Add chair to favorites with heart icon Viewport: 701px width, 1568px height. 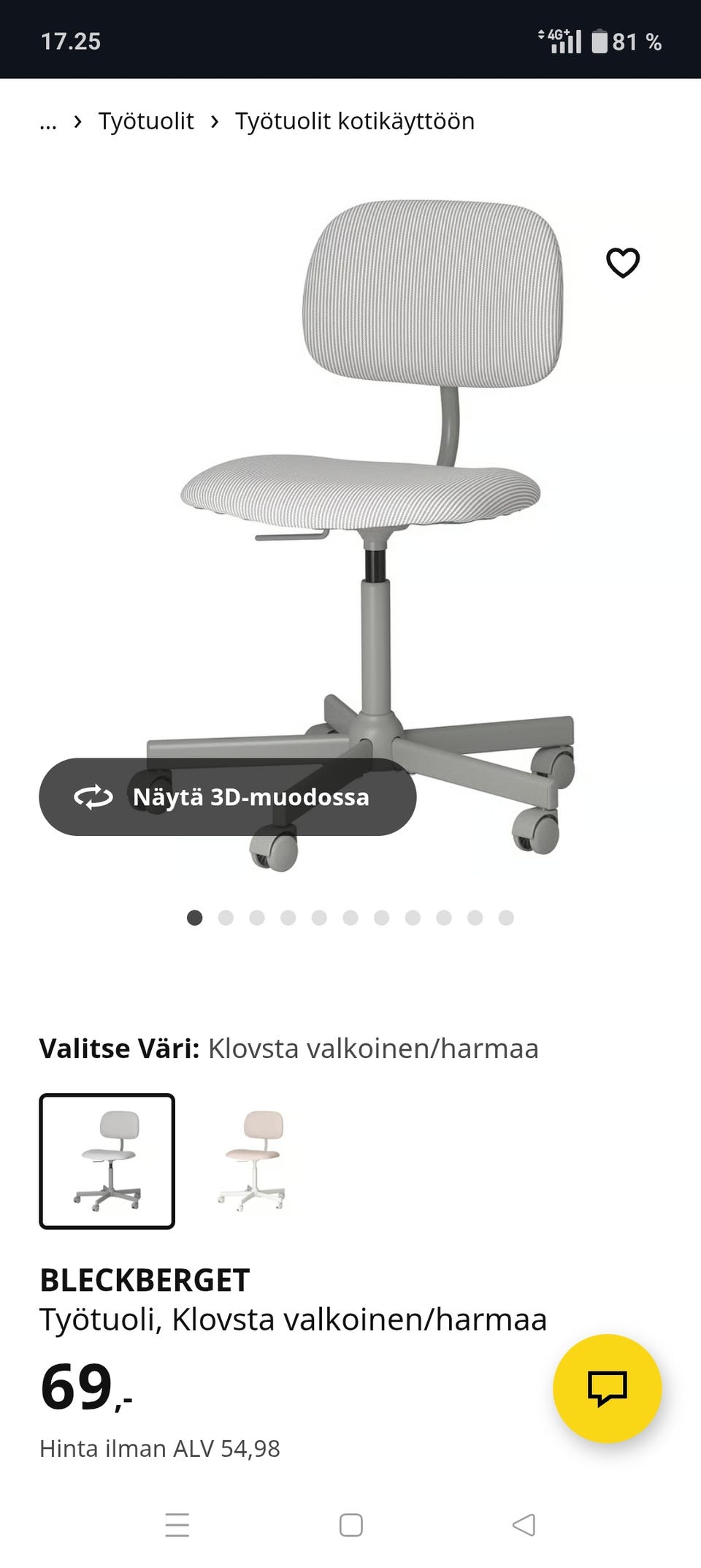click(x=624, y=262)
